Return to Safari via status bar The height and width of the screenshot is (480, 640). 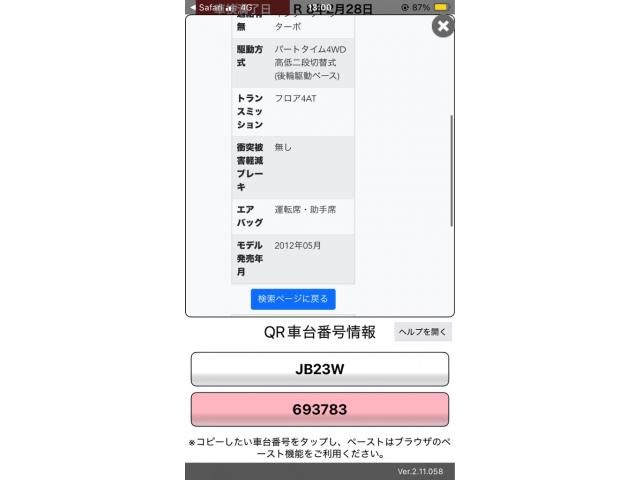[205, 6]
